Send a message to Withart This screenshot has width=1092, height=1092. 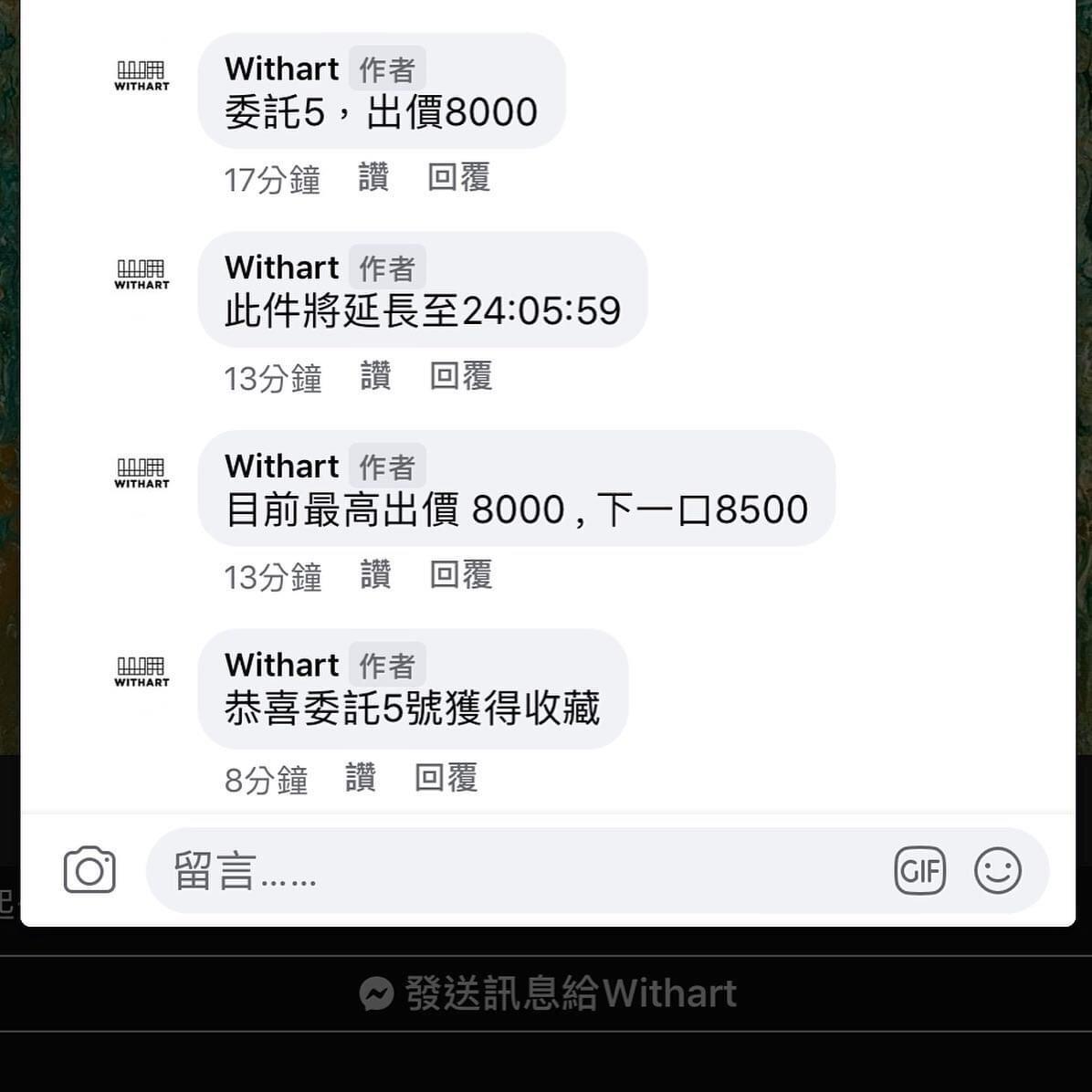click(x=548, y=993)
